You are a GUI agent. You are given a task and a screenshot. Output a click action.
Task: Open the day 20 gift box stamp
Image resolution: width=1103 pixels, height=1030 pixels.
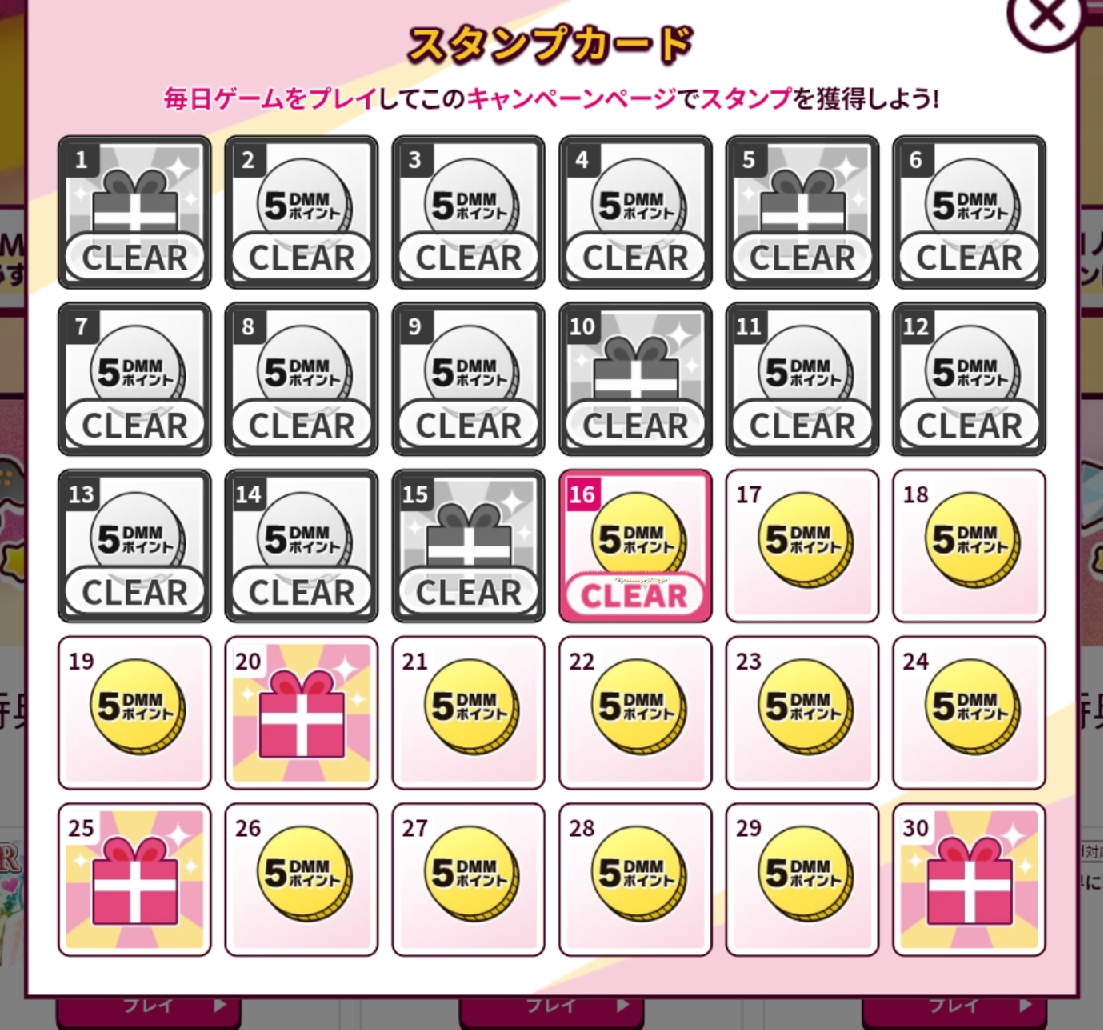click(x=301, y=713)
